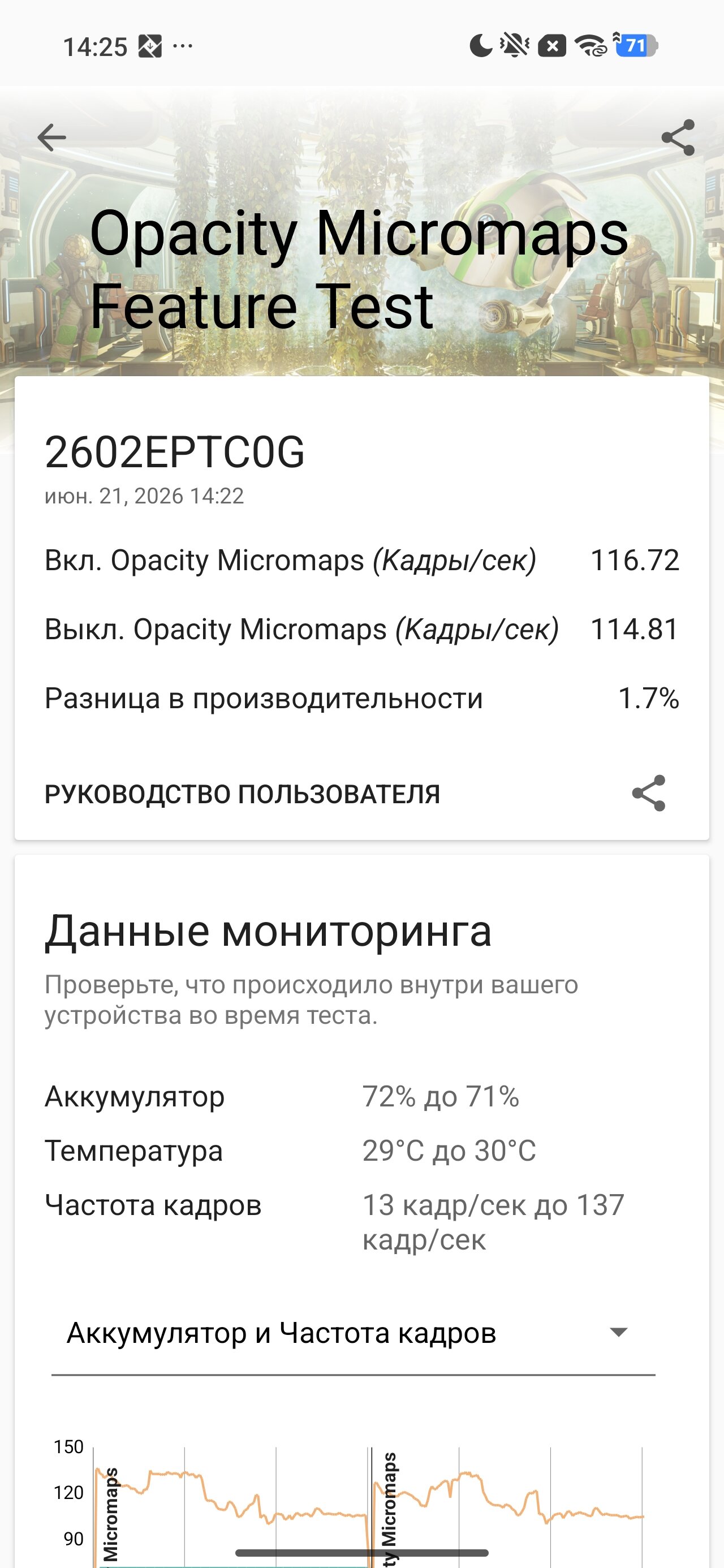724x1568 pixels.
Task: Go back using the top arrow
Action: 52,137
